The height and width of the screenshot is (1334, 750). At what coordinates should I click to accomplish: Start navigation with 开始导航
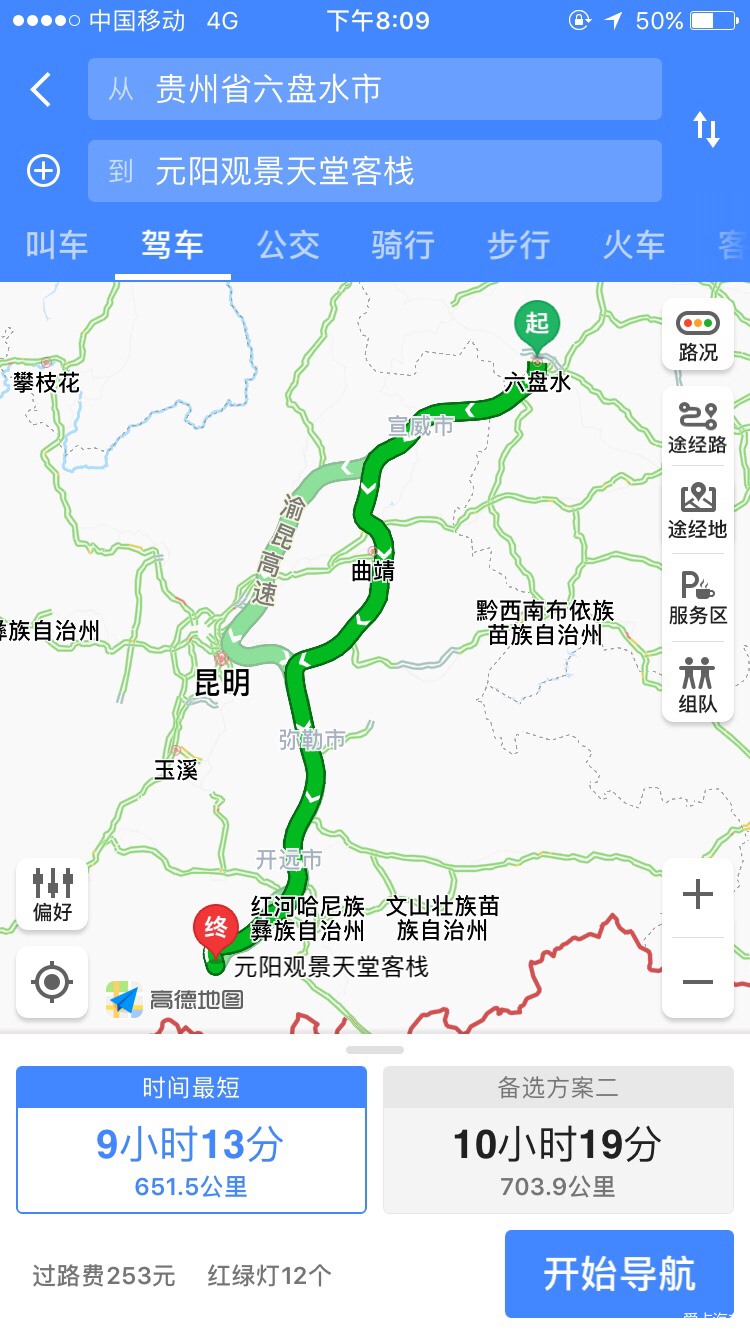point(619,1274)
